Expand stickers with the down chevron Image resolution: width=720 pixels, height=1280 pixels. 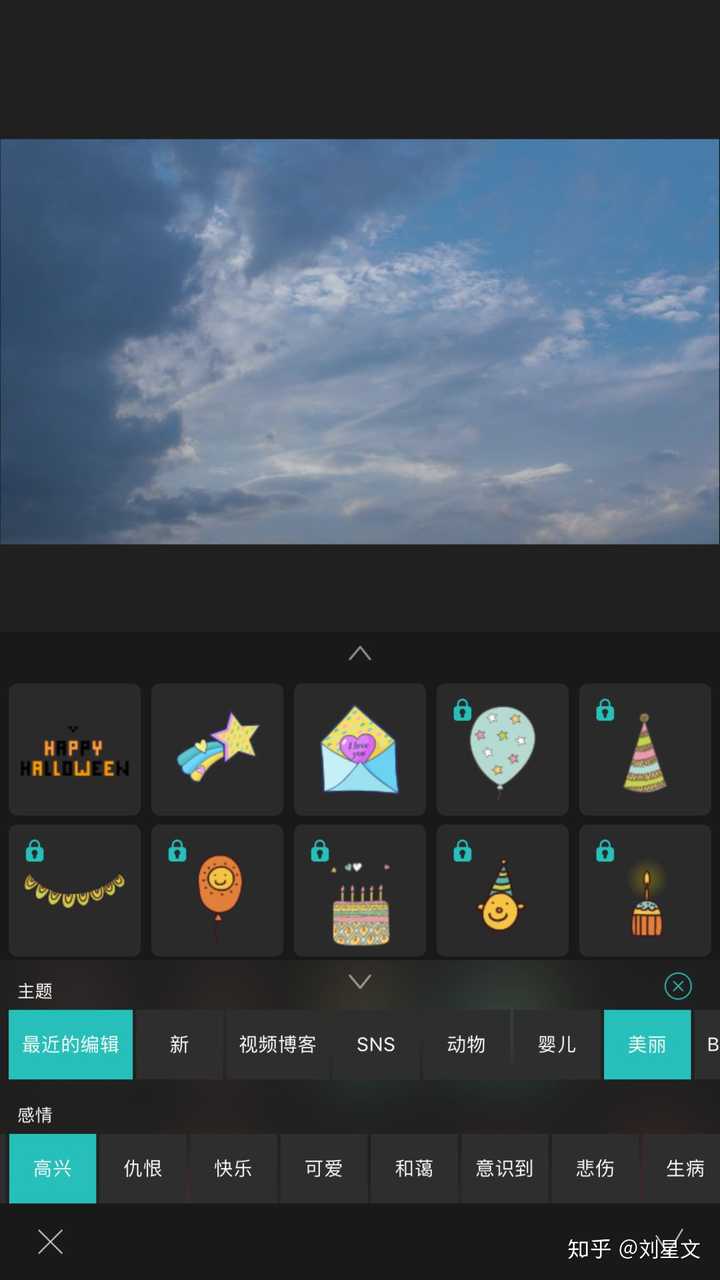coord(360,982)
